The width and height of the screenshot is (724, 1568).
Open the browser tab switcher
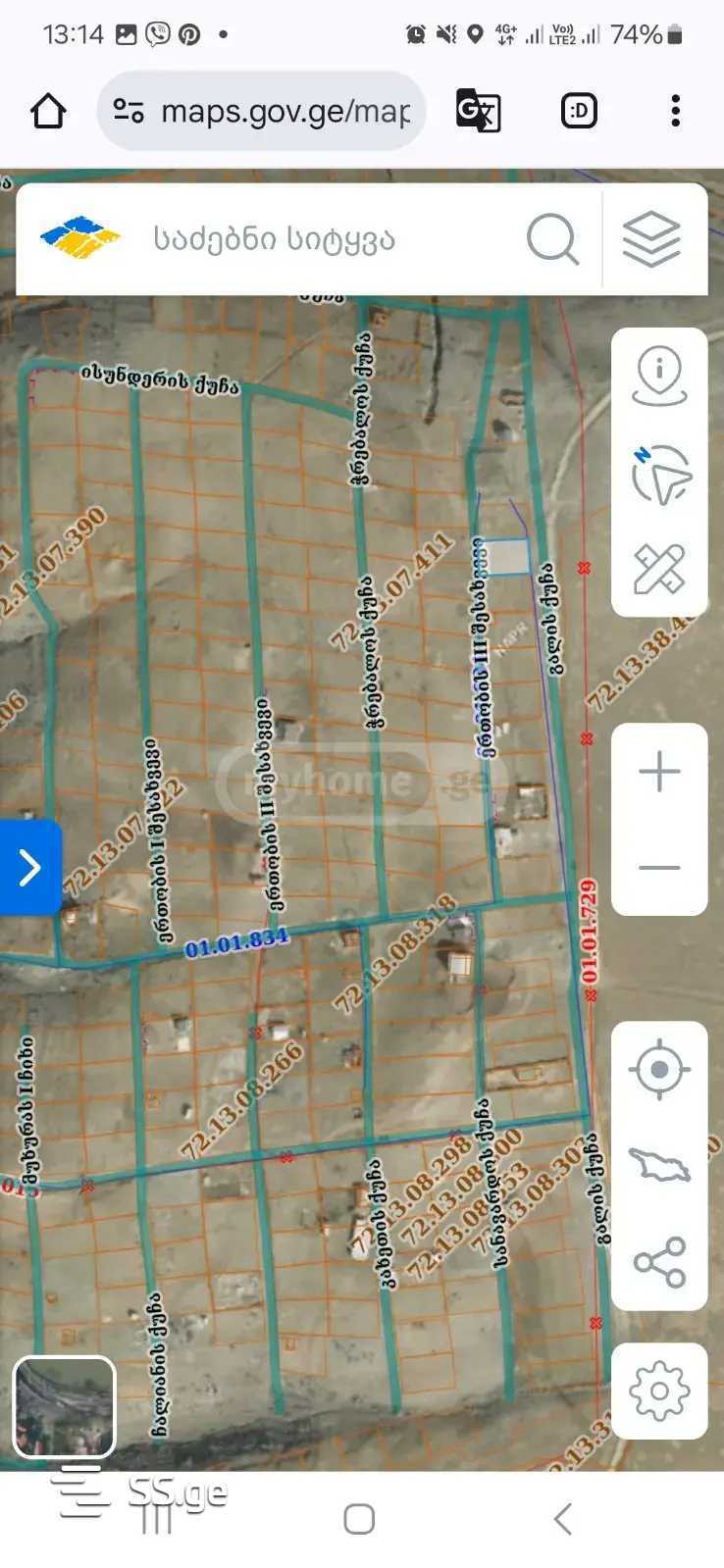point(579,111)
